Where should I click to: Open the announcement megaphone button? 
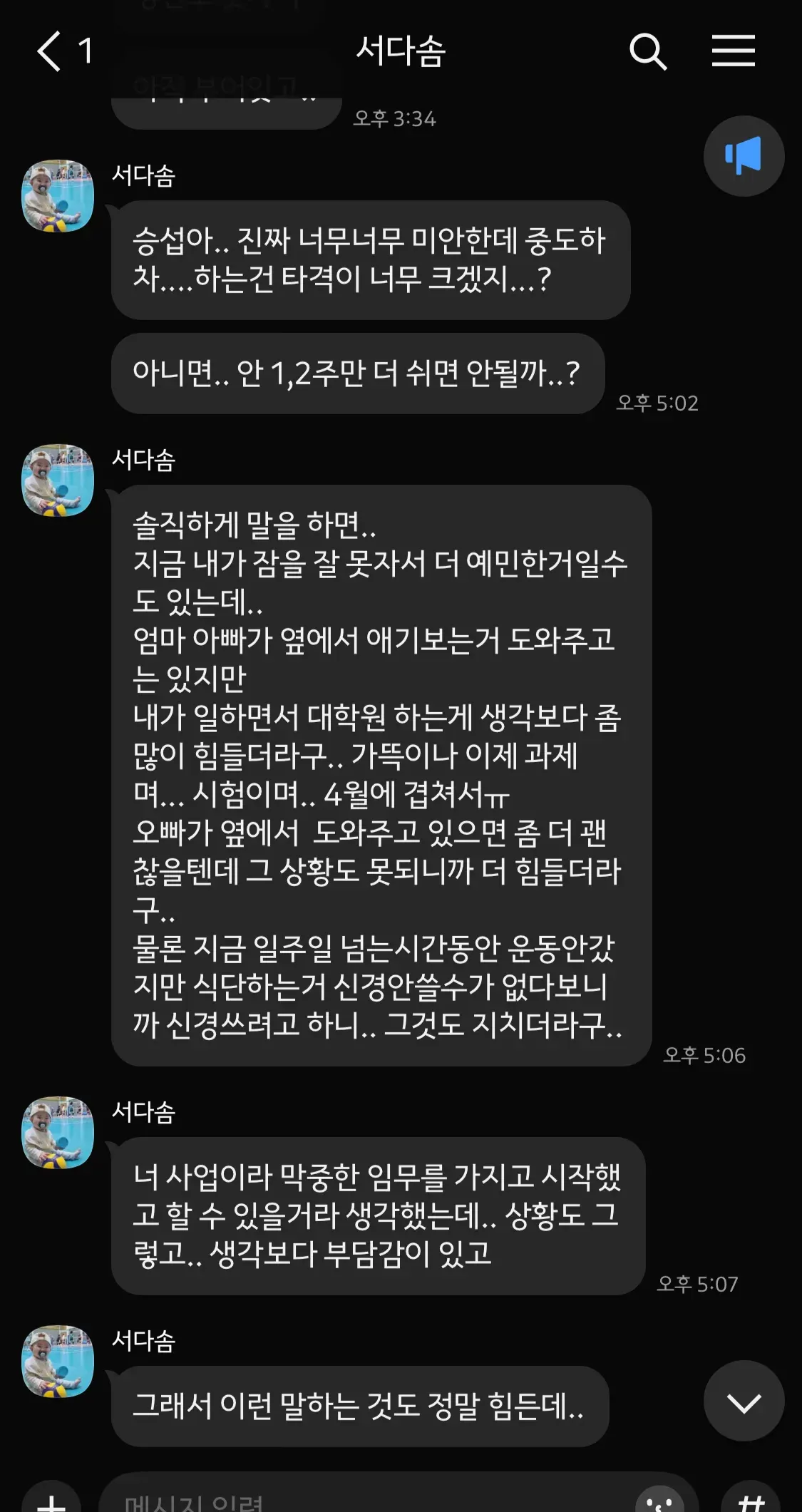coord(744,156)
